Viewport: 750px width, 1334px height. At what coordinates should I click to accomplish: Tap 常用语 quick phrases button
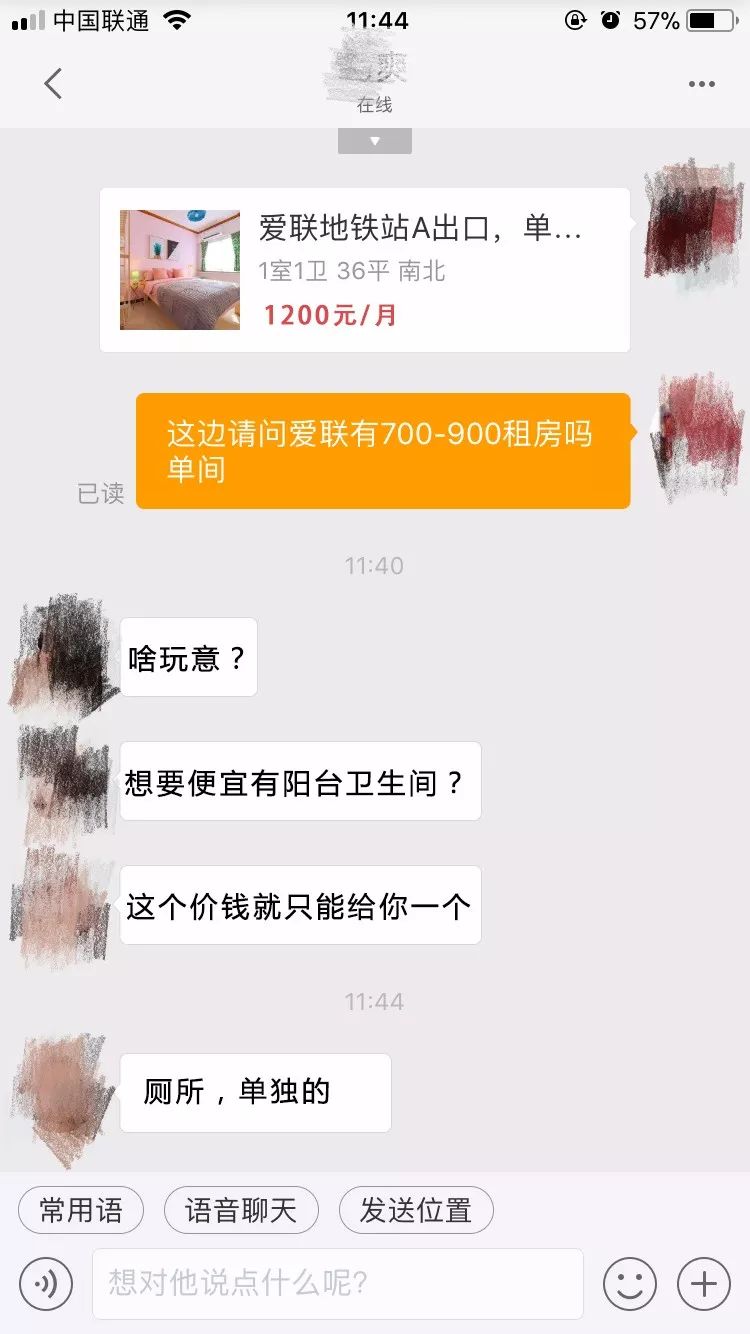click(80, 1210)
